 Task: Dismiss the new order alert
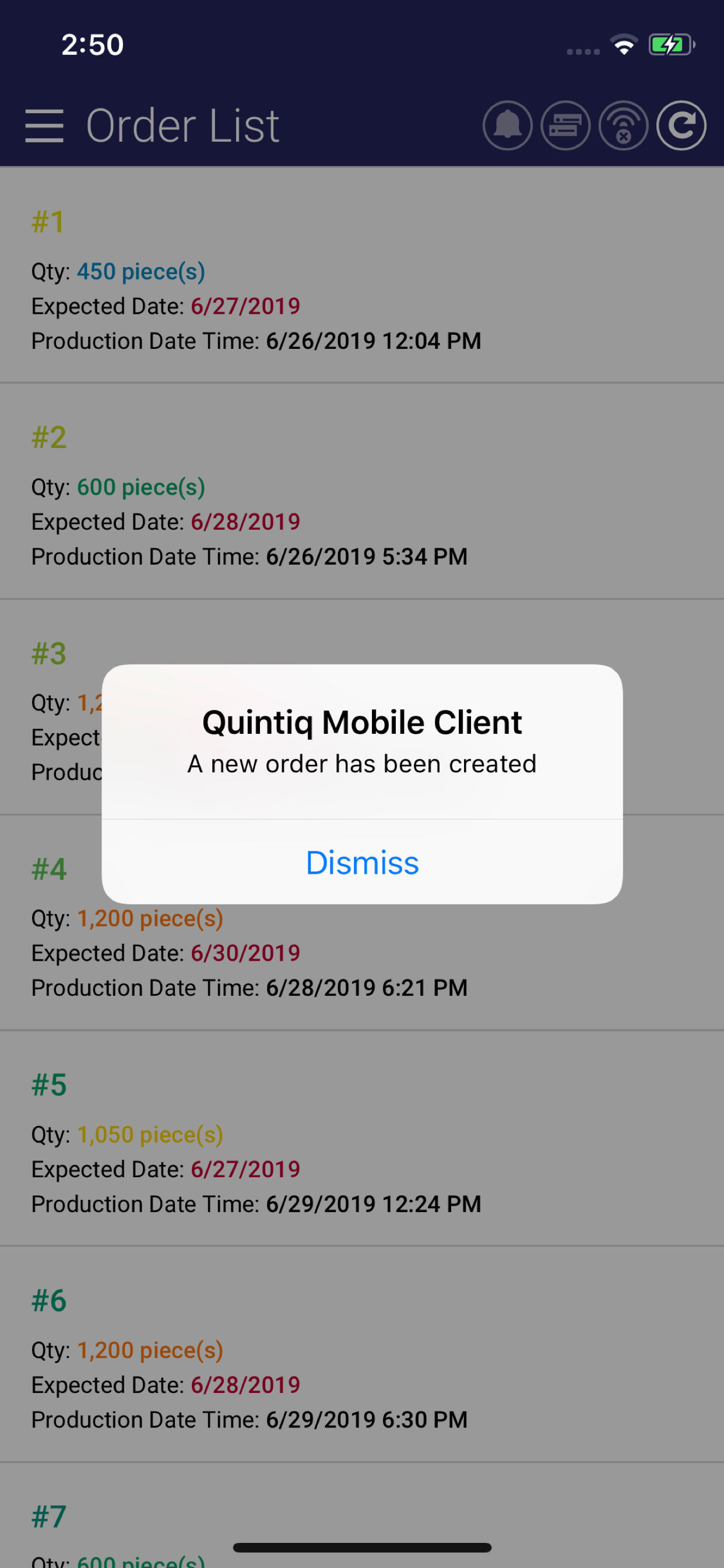coord(361,862)
